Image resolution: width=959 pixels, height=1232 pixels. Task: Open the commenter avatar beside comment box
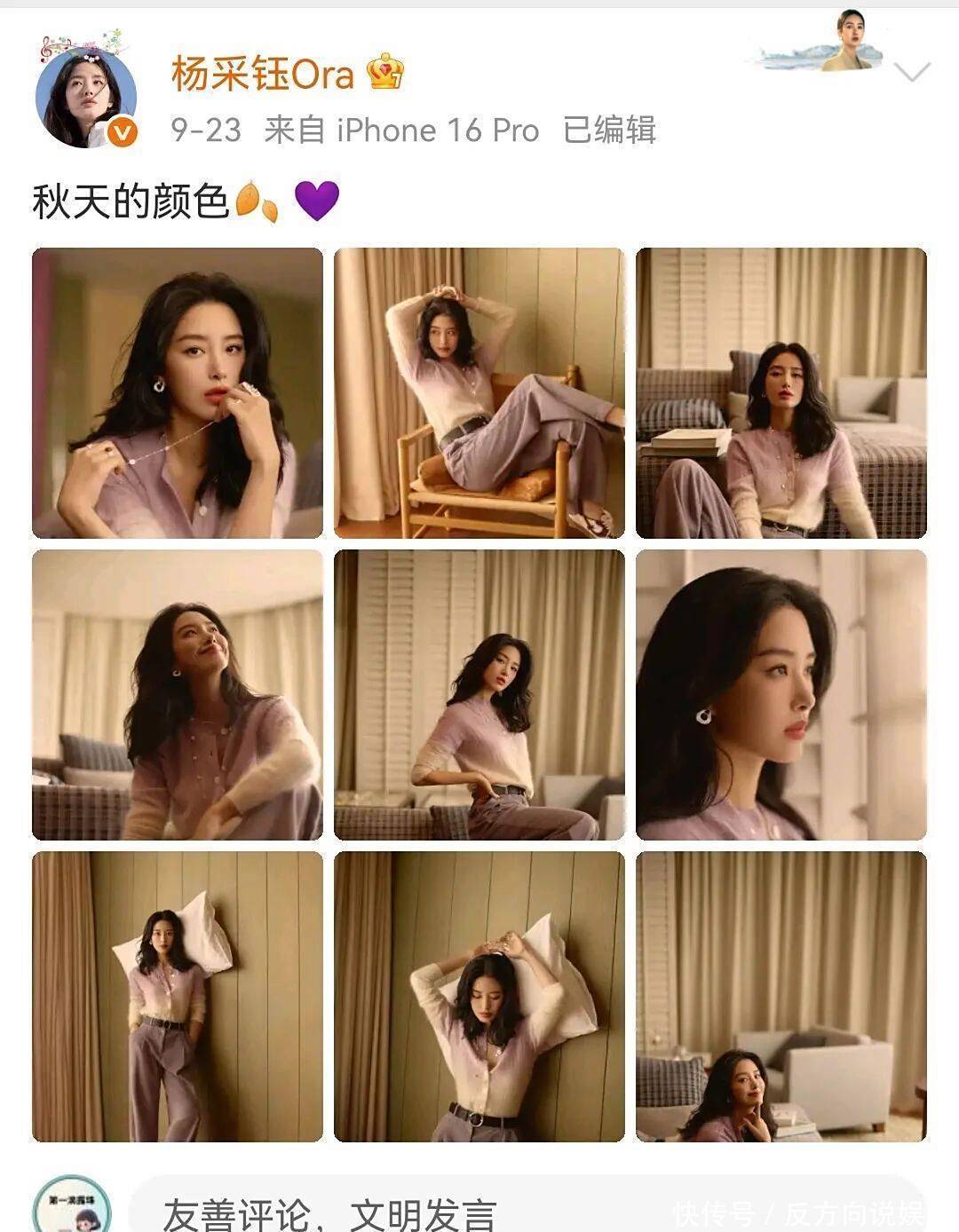73,1209
